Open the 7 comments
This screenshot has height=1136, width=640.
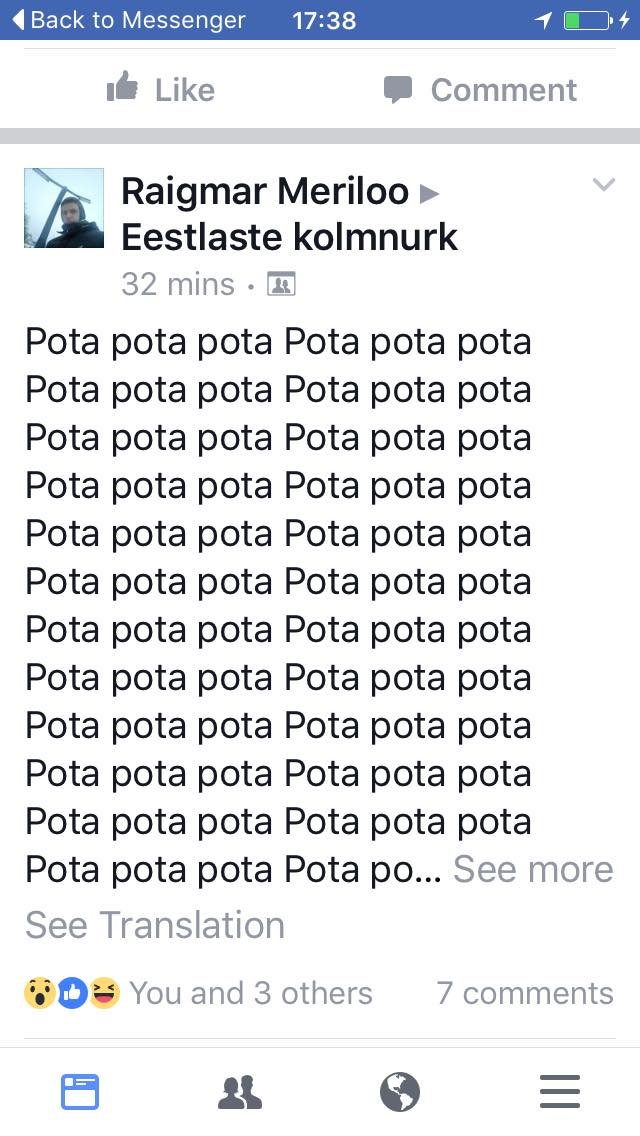525,993
